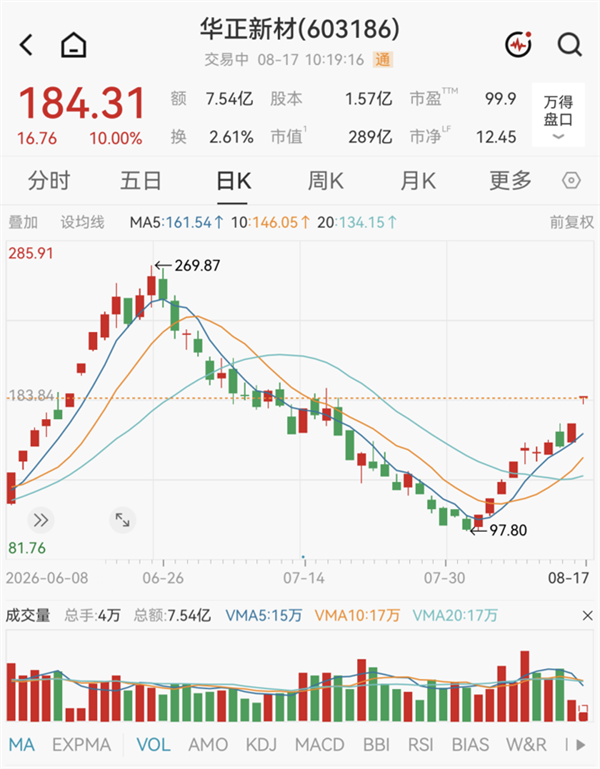
Task: Open chart settings hexagon icon
Action: (x=571, y=181)
